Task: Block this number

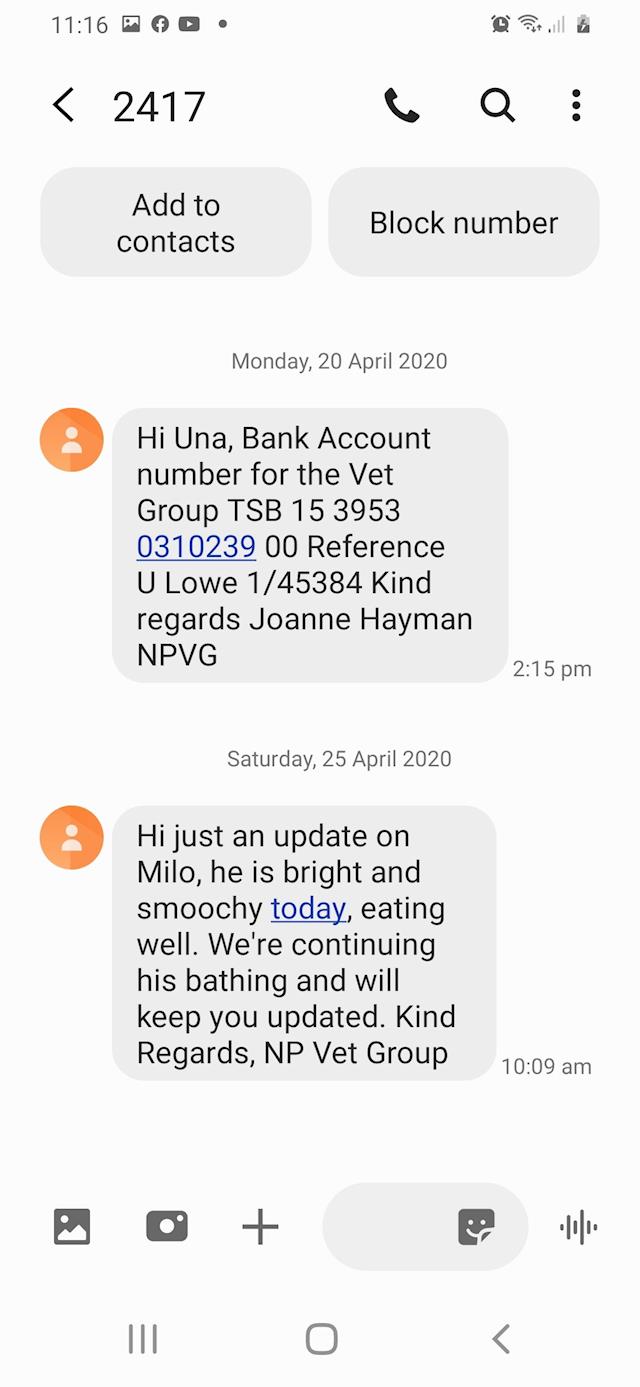Action: [x=464, y=222]
